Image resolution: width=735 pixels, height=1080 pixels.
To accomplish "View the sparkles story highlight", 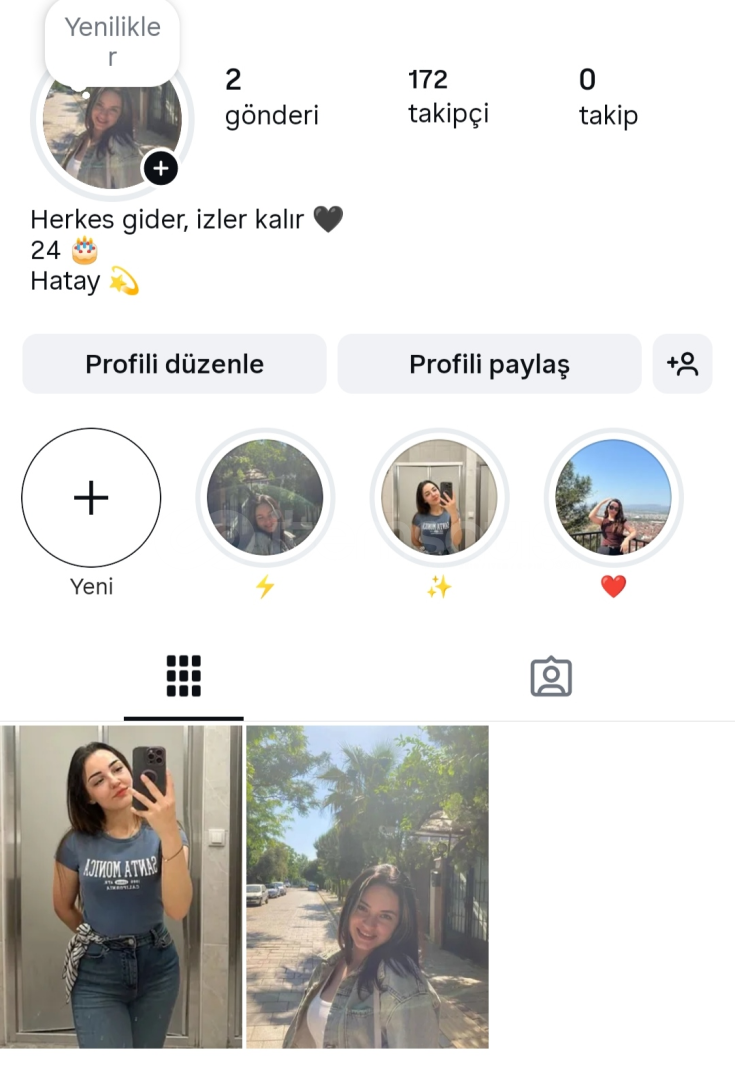I will click(x=439, y=498).
